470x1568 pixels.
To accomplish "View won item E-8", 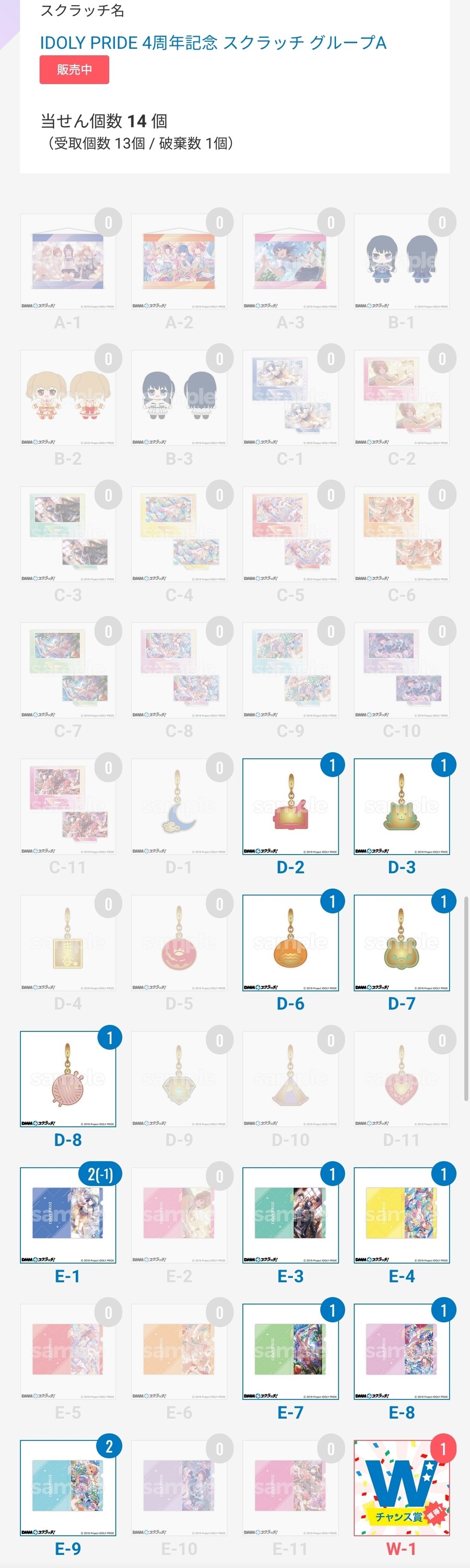I will coord(402,1352).
